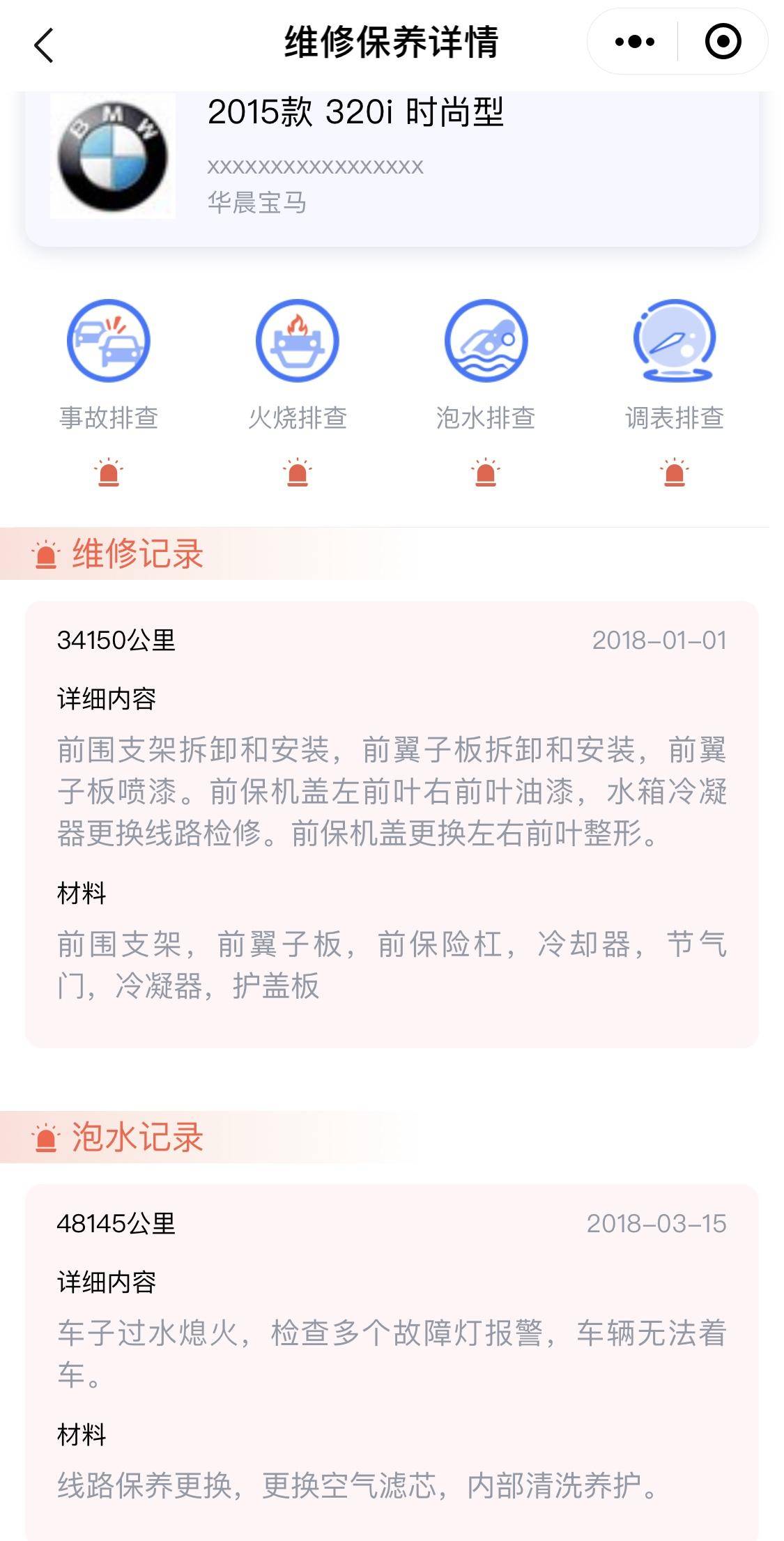Select the 火烧排查 fire damage icon
Viewport: 784px width, 1541px height.
click(298, 342)
